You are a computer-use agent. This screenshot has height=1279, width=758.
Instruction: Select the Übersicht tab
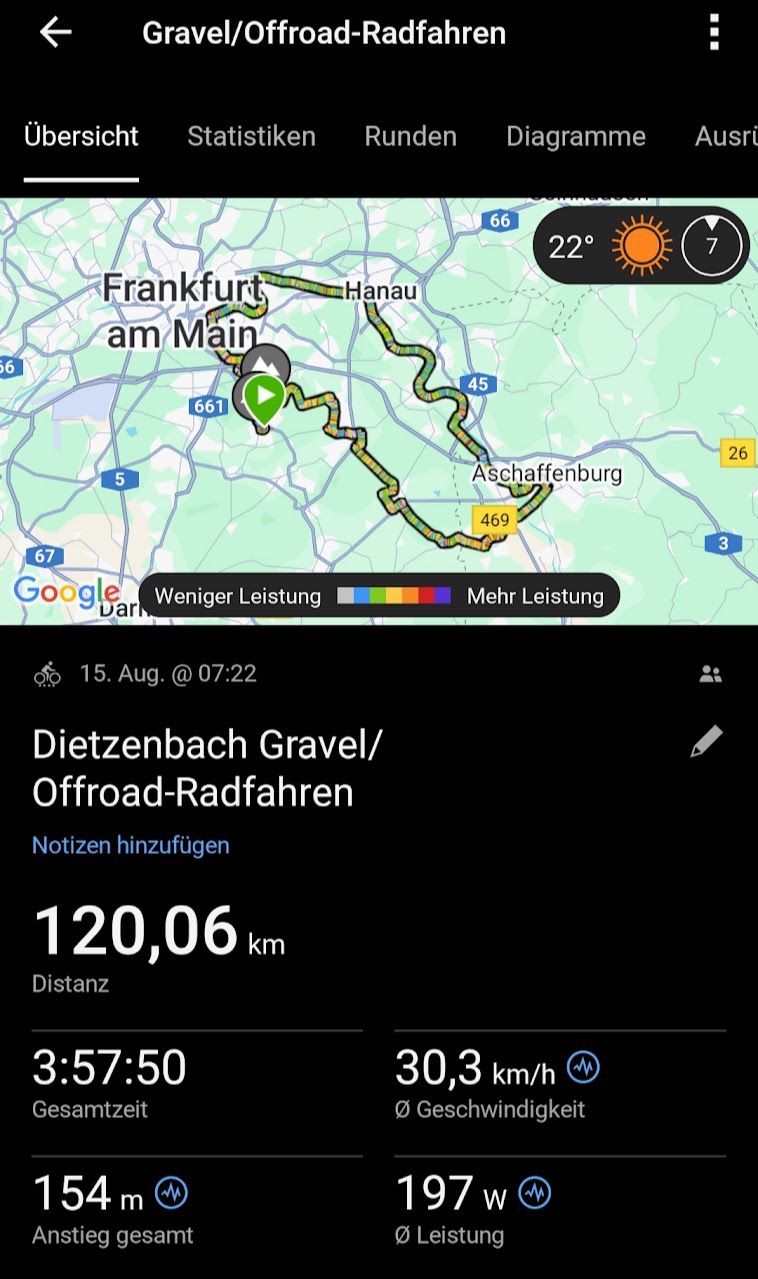click(81, 136)
